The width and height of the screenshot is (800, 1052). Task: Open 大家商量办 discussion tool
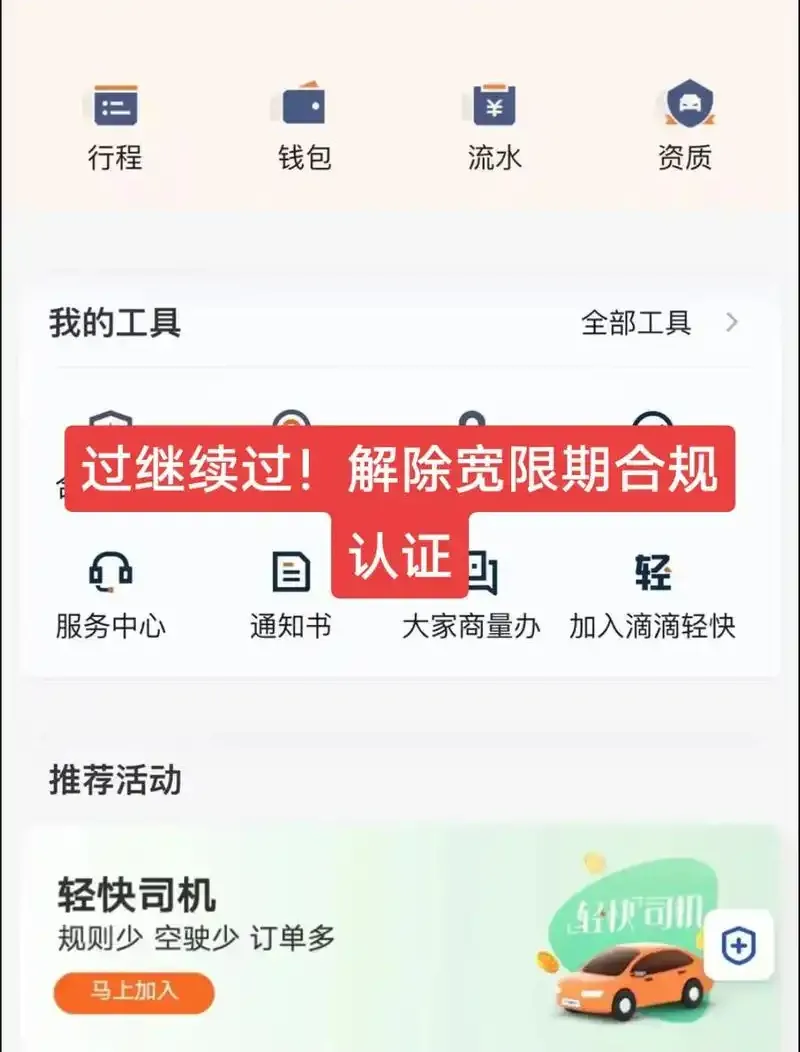[472, 600]
